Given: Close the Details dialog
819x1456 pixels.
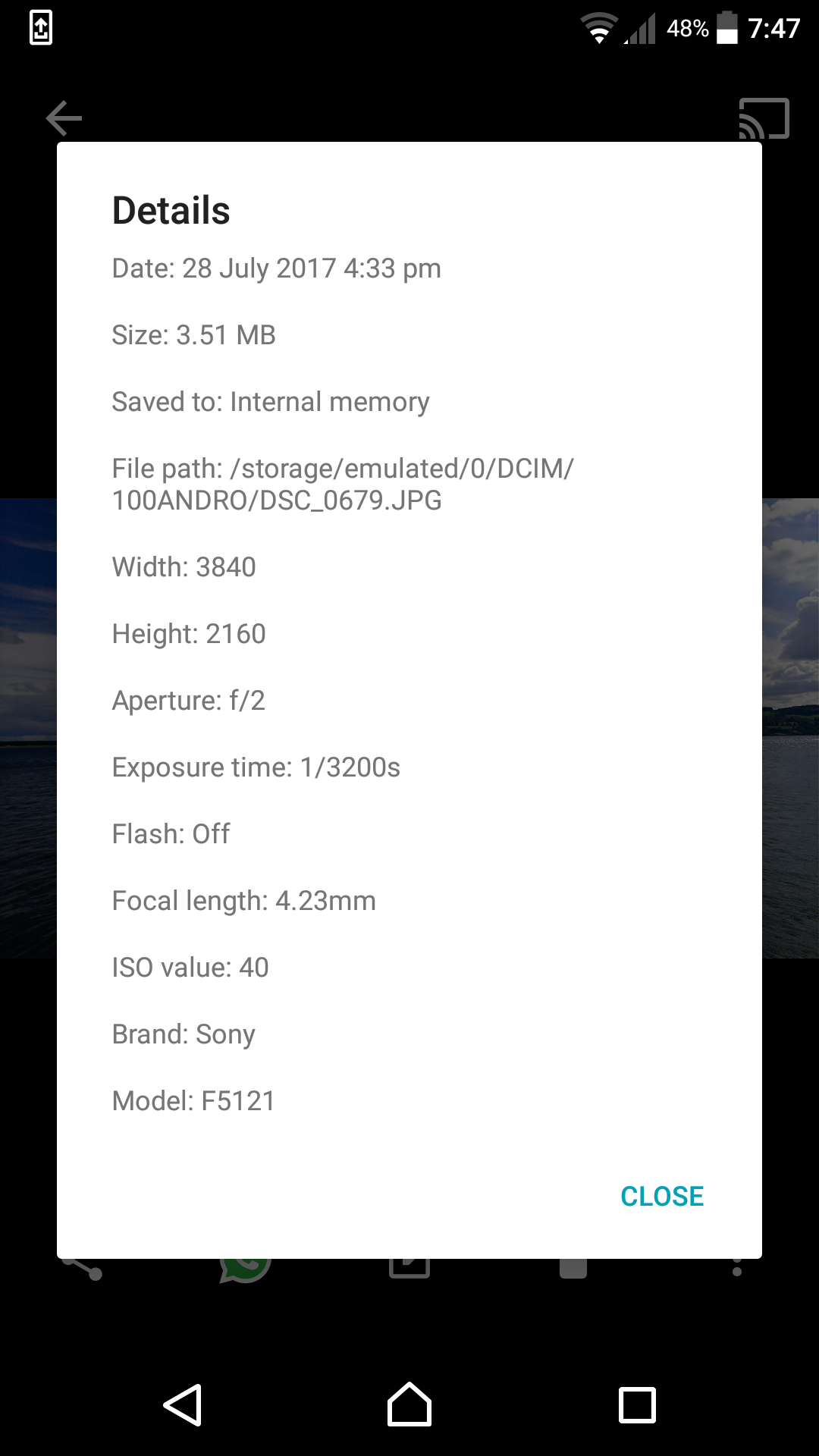Looking at the screenshot, I should click(662, 1196).
